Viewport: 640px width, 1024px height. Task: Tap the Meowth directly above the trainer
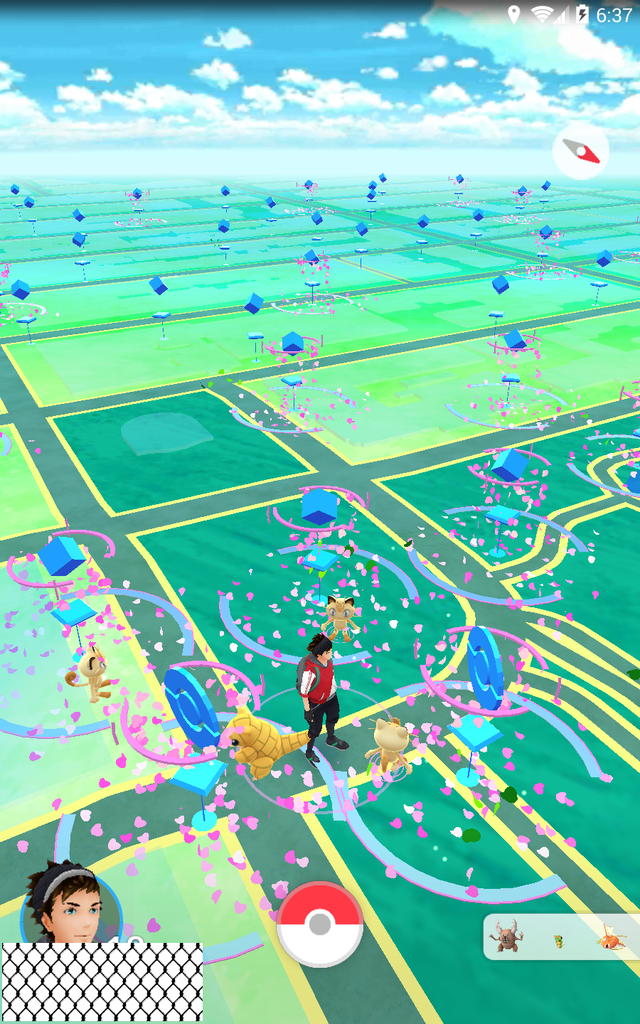(x=341, y=616)
